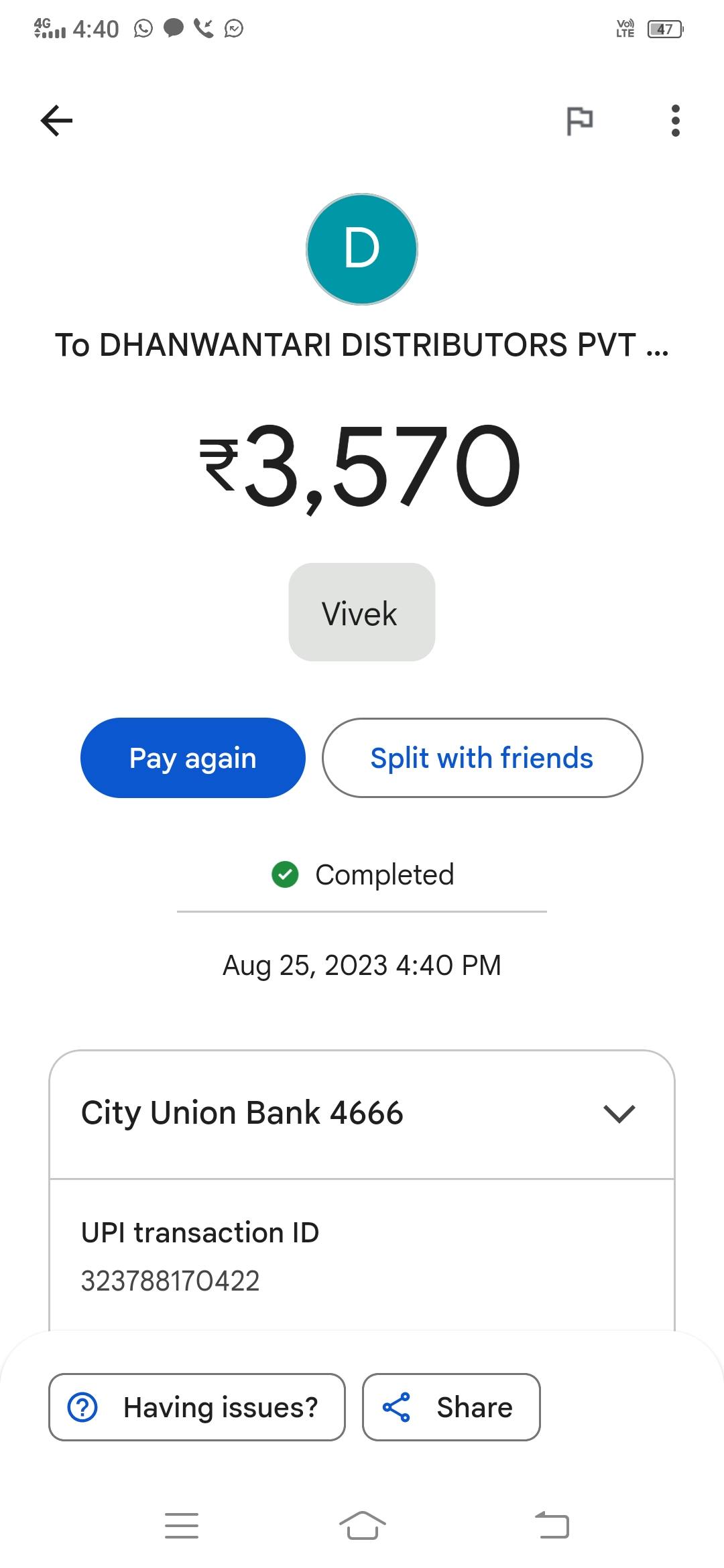Open the three-dot overflow menu
This screenshot has width=724, height=1568.
pos(676,121)
